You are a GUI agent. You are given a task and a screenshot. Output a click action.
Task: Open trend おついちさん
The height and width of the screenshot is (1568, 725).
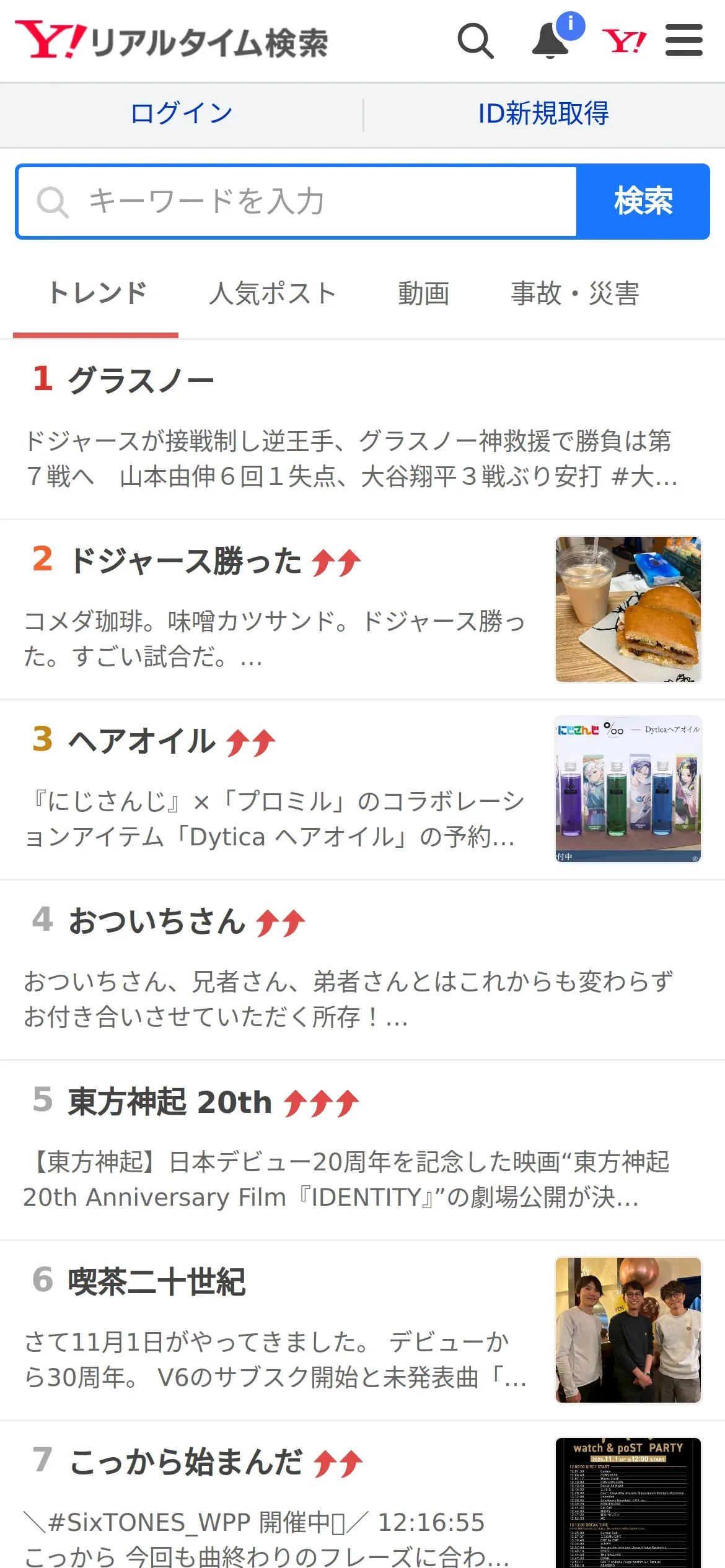[x=157, y=921]
